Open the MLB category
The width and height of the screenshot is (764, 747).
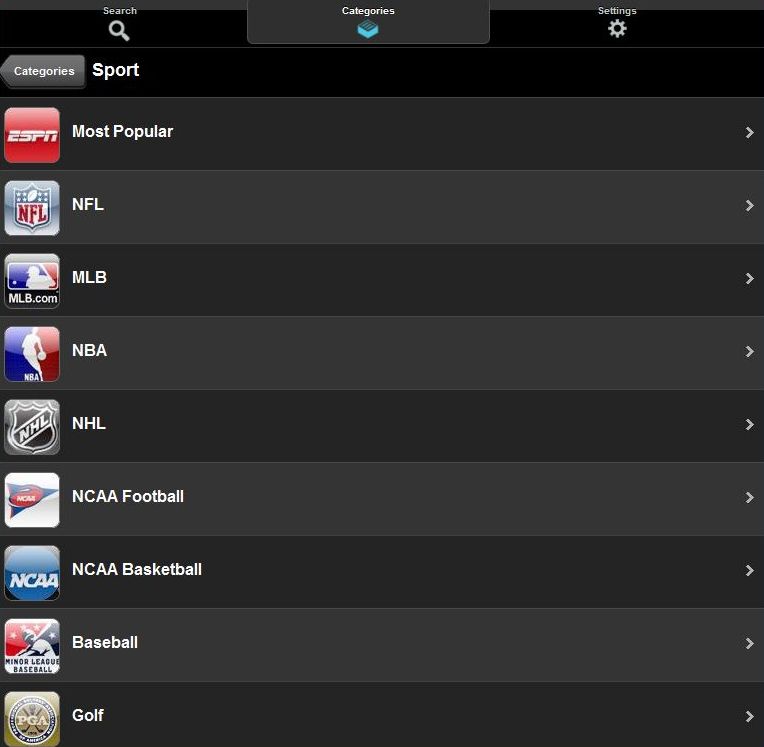click(382, 280)
